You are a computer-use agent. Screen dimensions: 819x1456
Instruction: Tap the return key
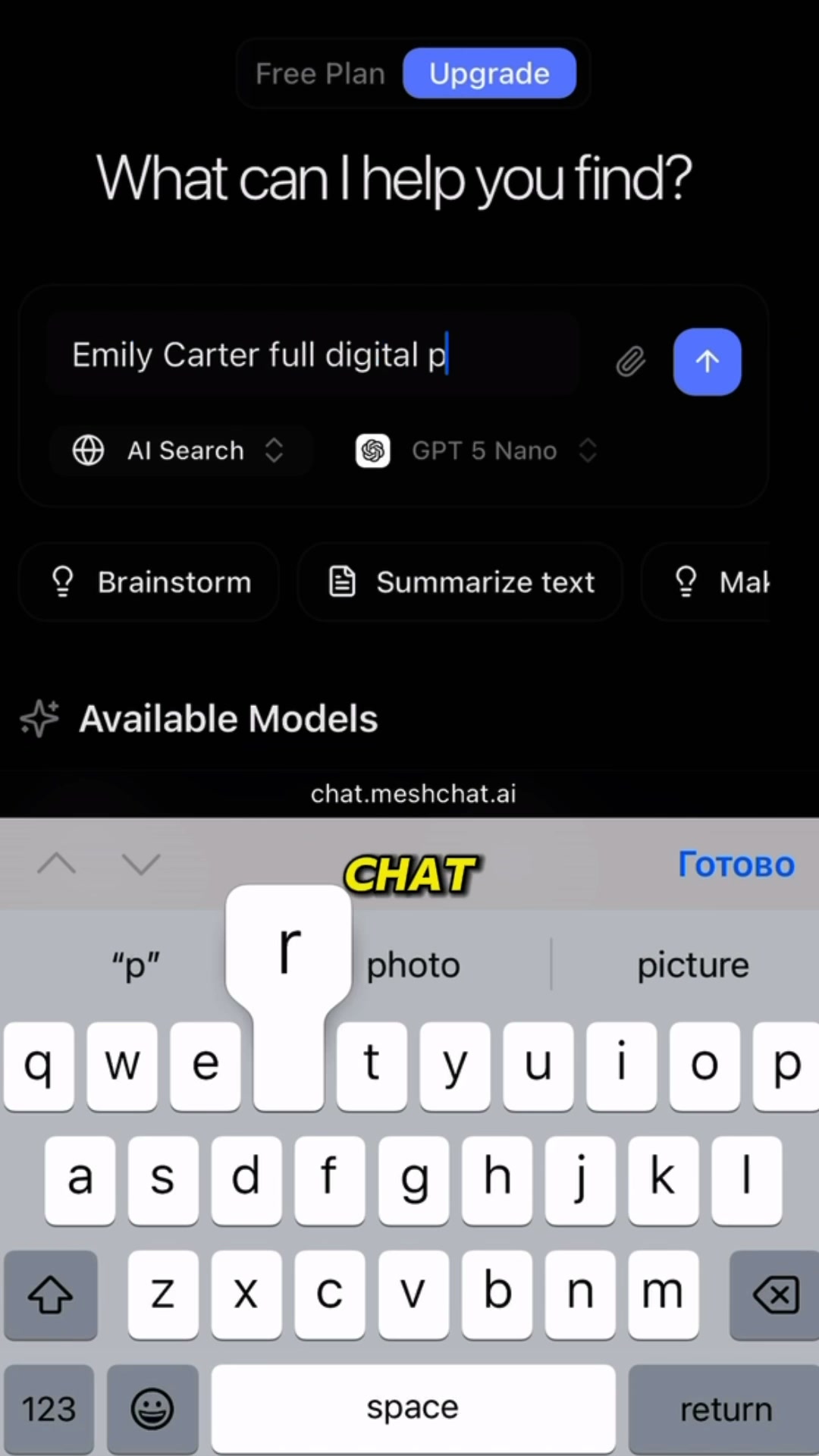tap(724, 1409)
